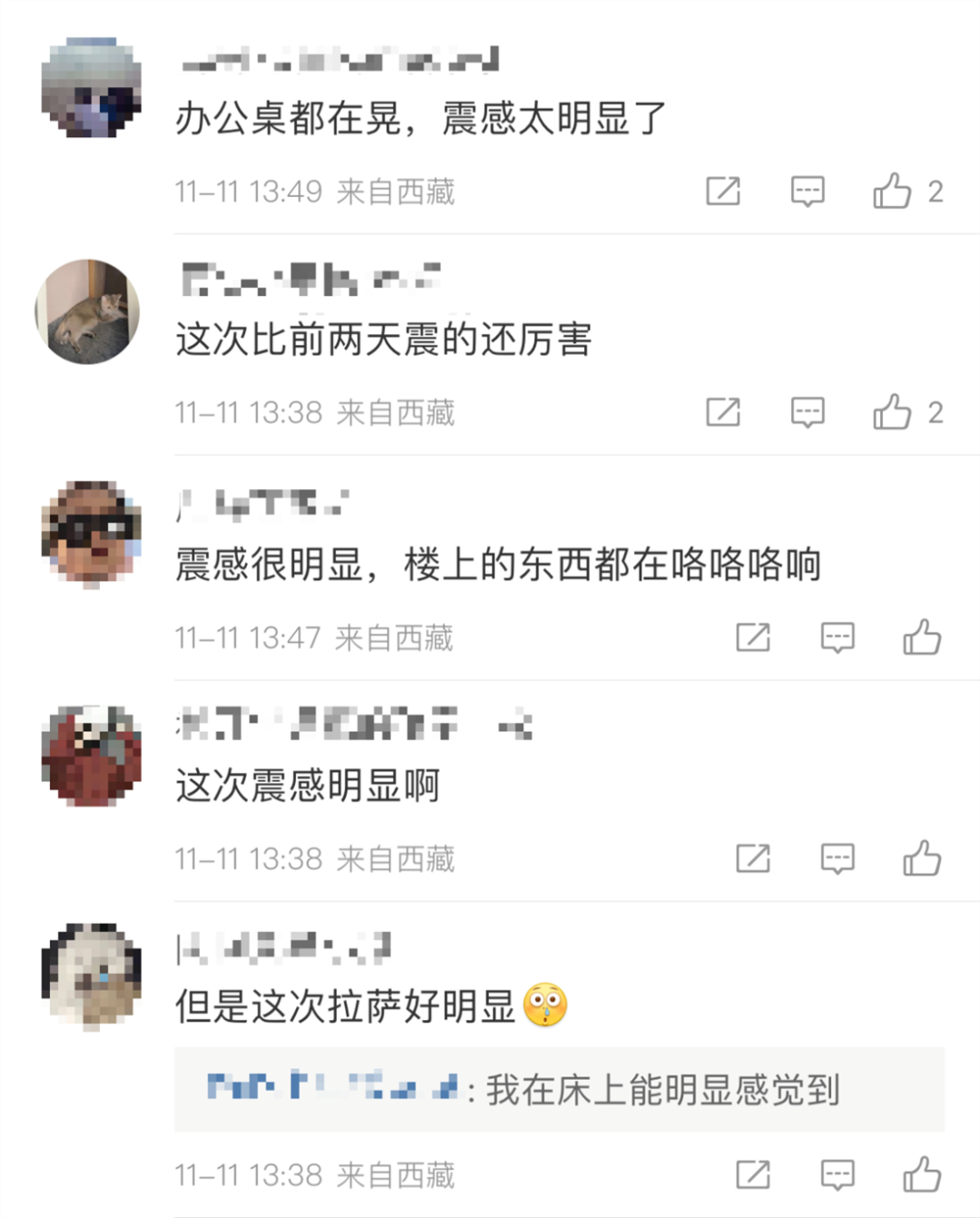Open the cat avatar of the 这次比前两天震的还厉害 commenter

[x=88, y=311]
